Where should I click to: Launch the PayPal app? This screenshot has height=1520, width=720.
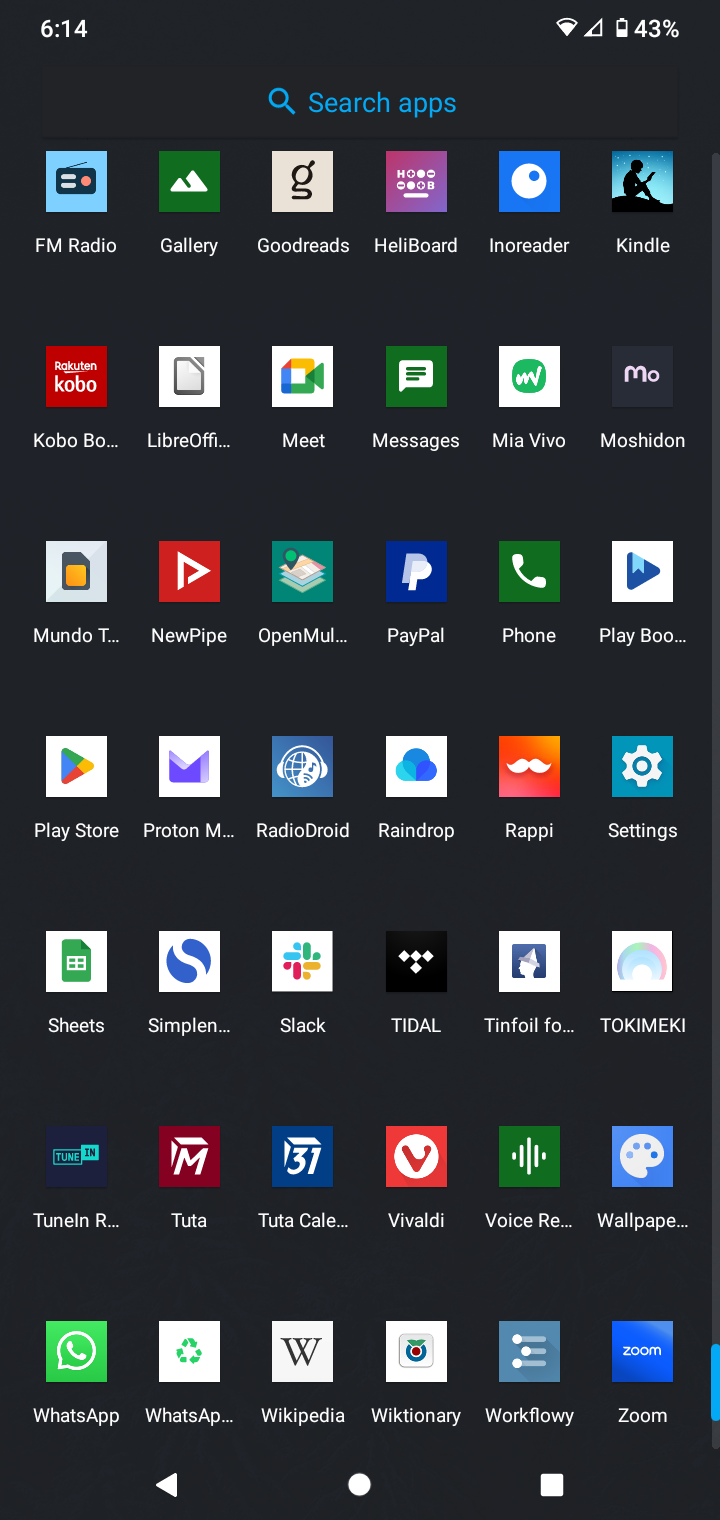point(416,572)
